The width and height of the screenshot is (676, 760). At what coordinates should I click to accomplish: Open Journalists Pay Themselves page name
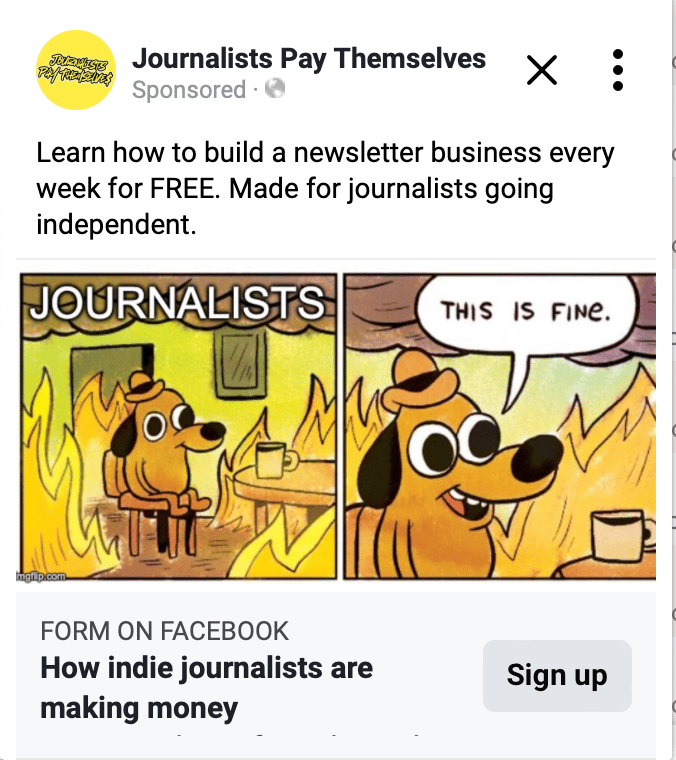(309, 58)
